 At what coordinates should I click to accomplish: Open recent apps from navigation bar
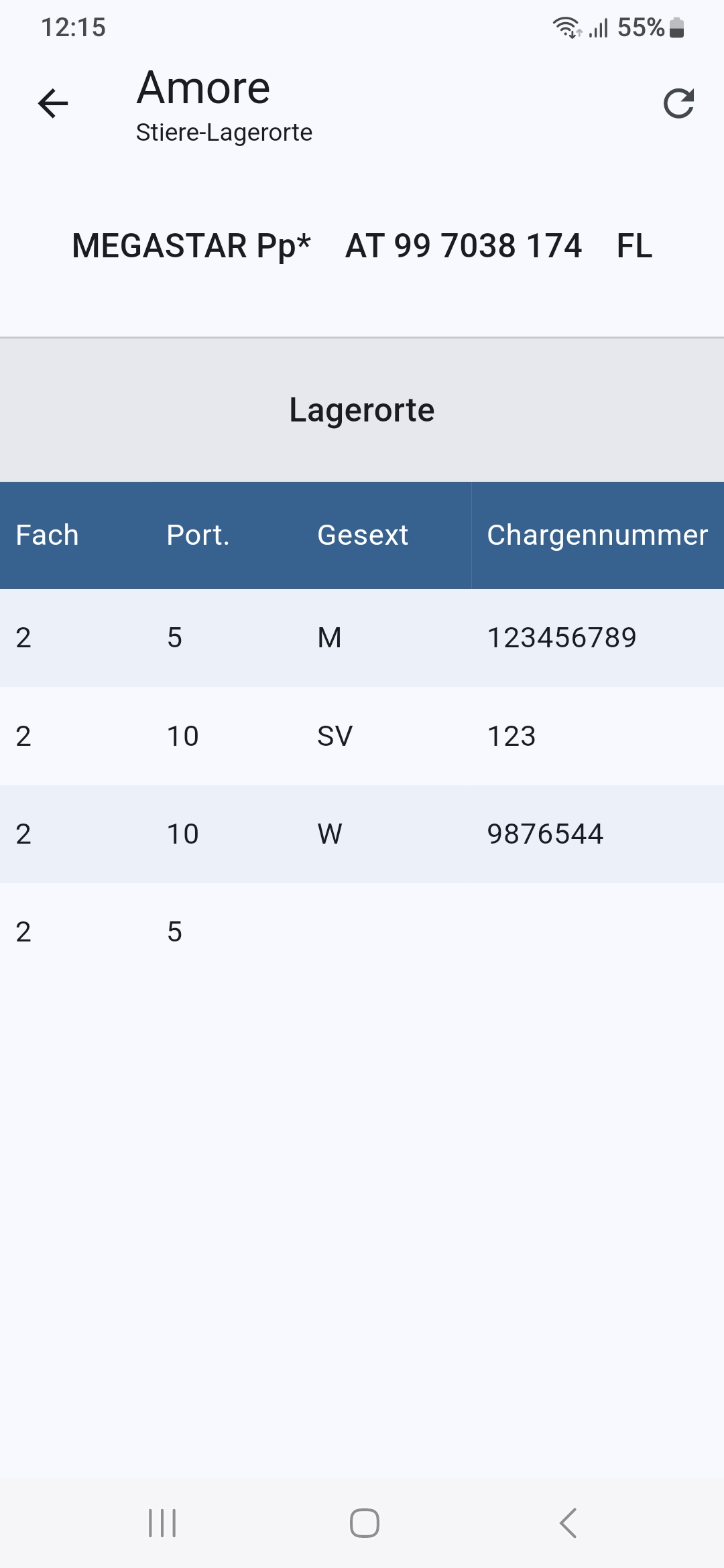[x=162, y=1523]
